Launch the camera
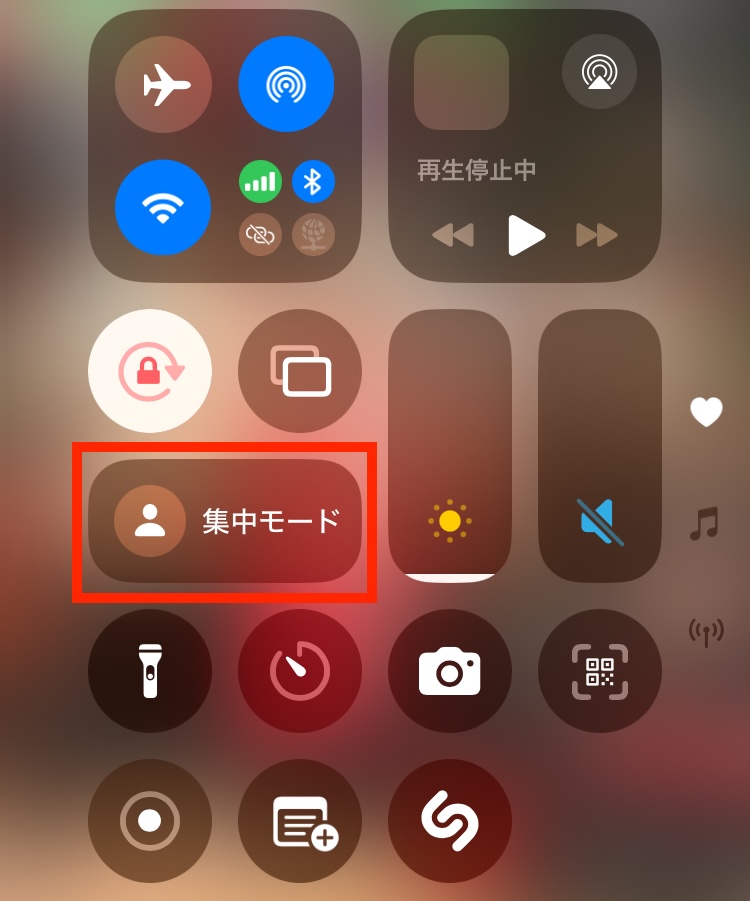 coord(450,671)
